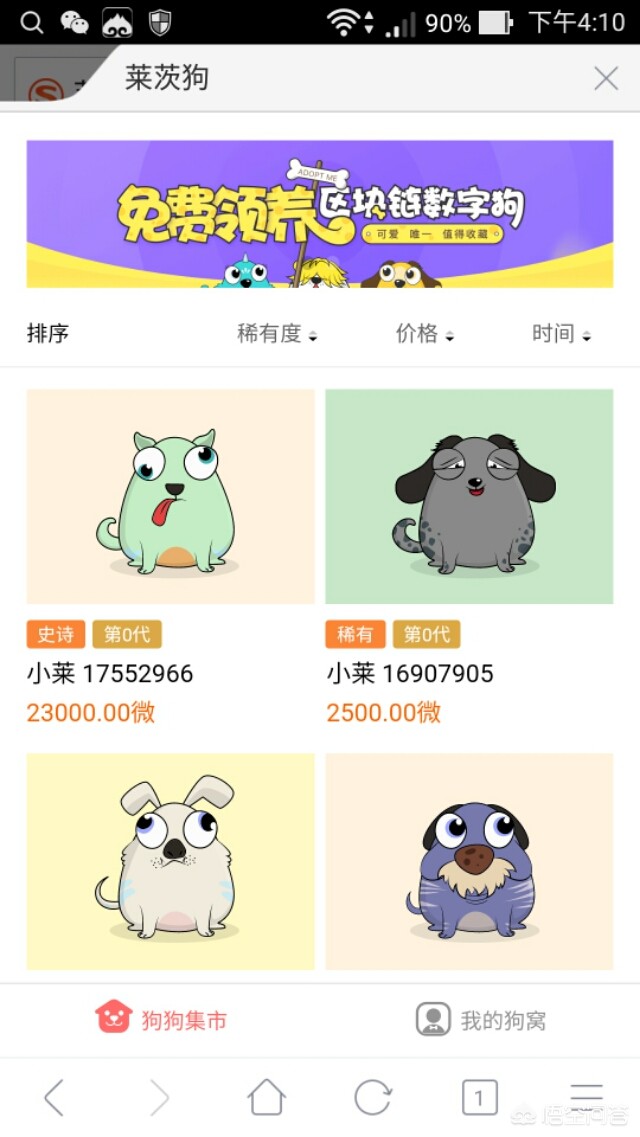Screen dimensions: 640x1137
Task: Switch to the 狗狗集市 tab
Action: click(161, 1020)
